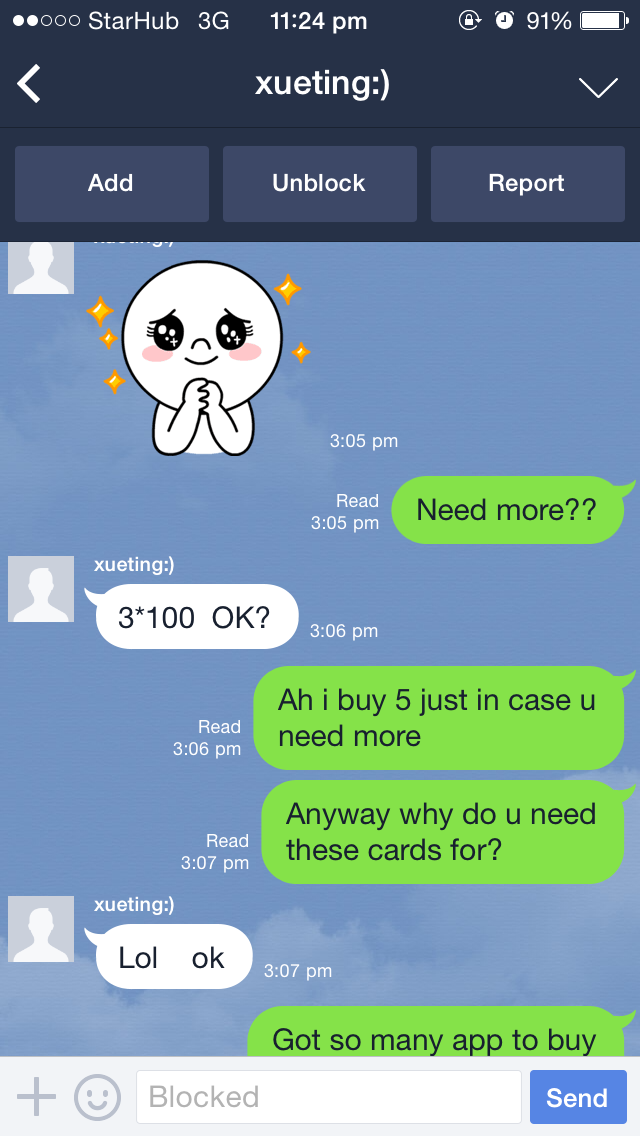
Task: Go back from the xueting:) chat
Action: (30, 85)
